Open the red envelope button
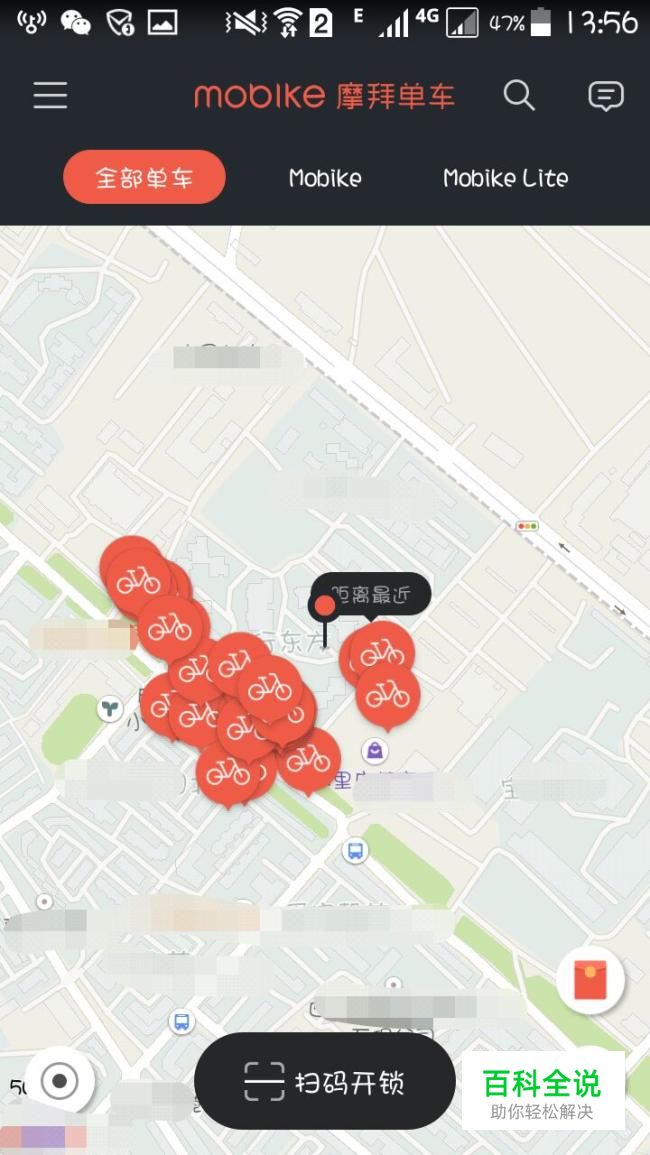Viewport: 650px width, 1155px height. point(590,981)
